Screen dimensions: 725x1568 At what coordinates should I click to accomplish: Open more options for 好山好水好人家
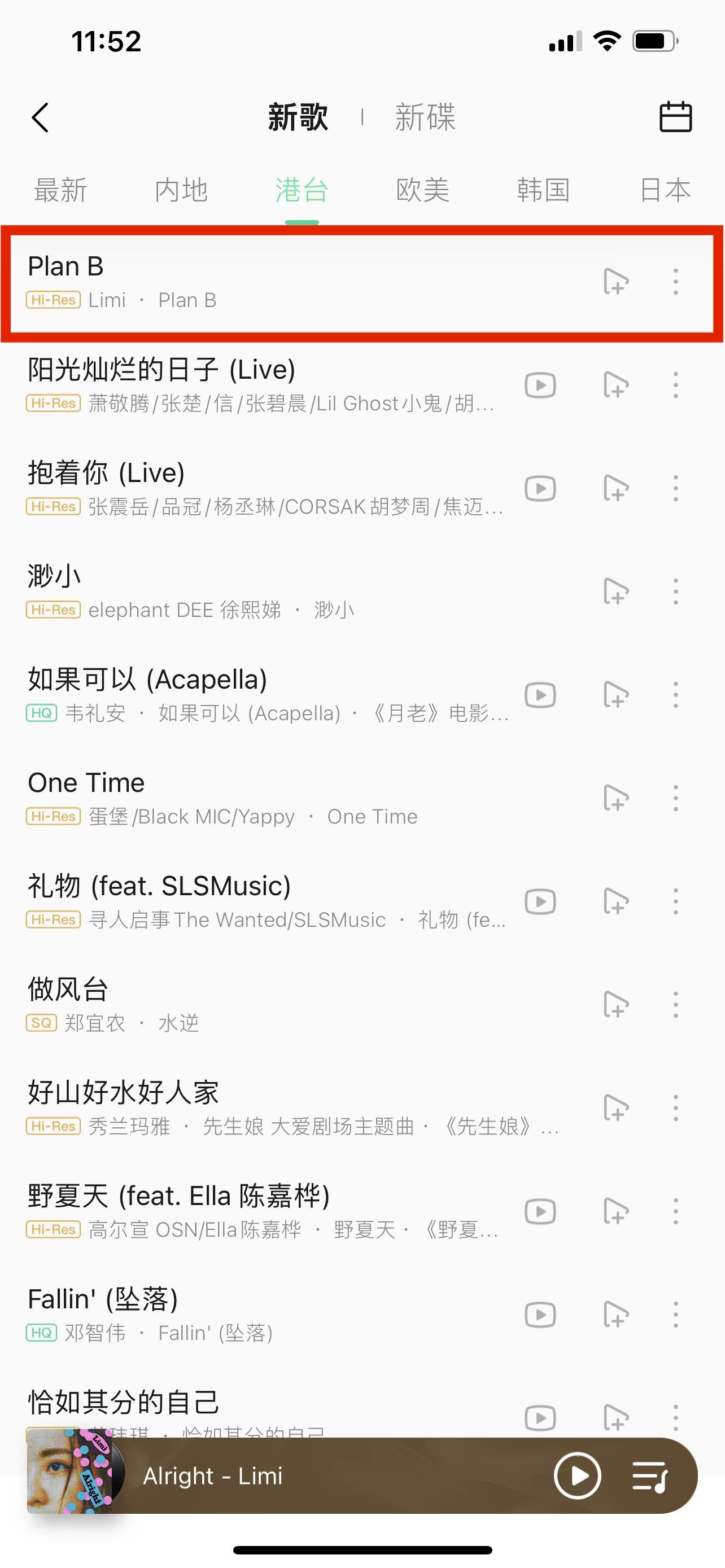coord(675,1108)
